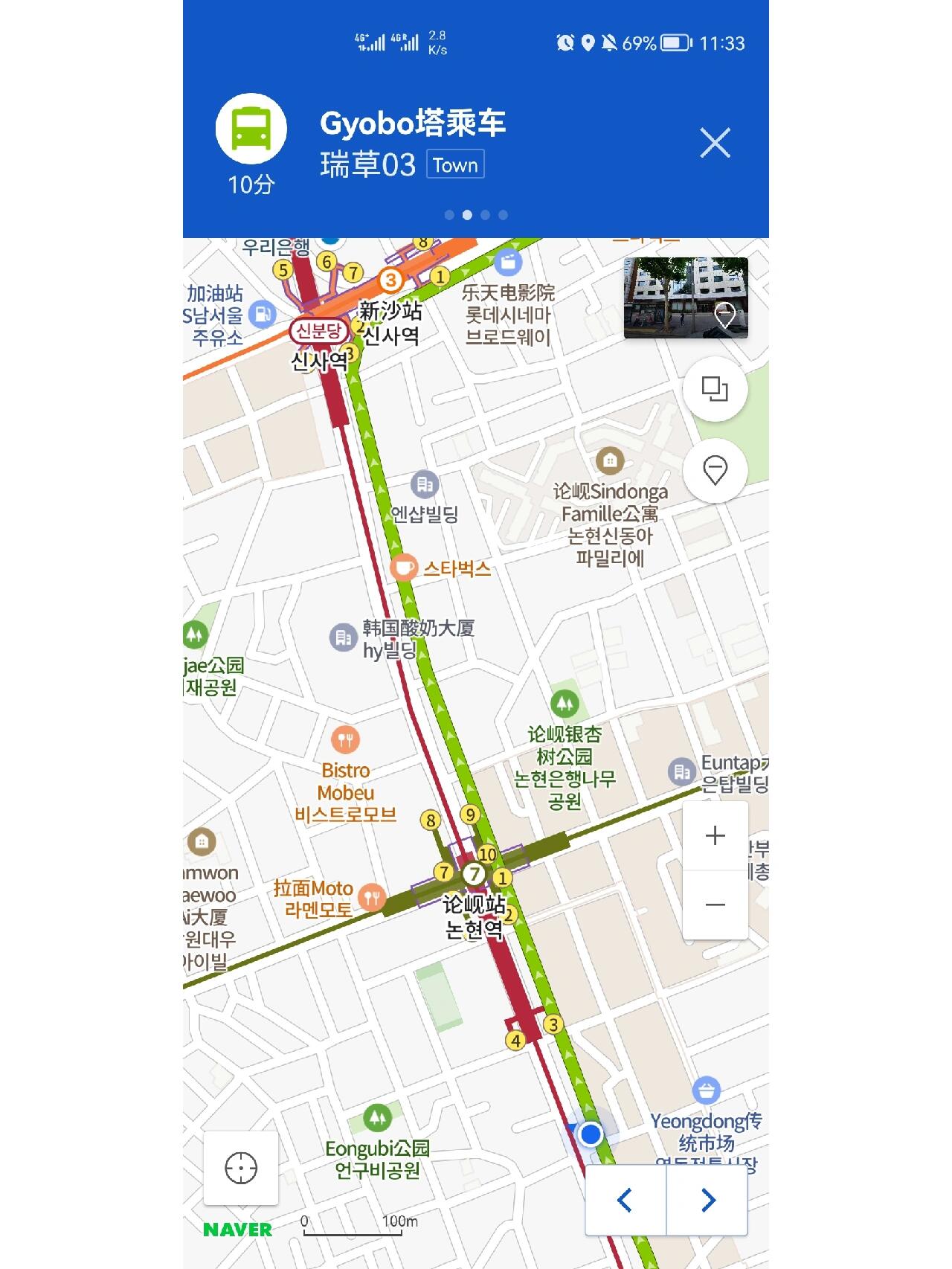The height and width of the screenshot is (1269, 952).
Task: Center map on my current location
Action: 241,1168
